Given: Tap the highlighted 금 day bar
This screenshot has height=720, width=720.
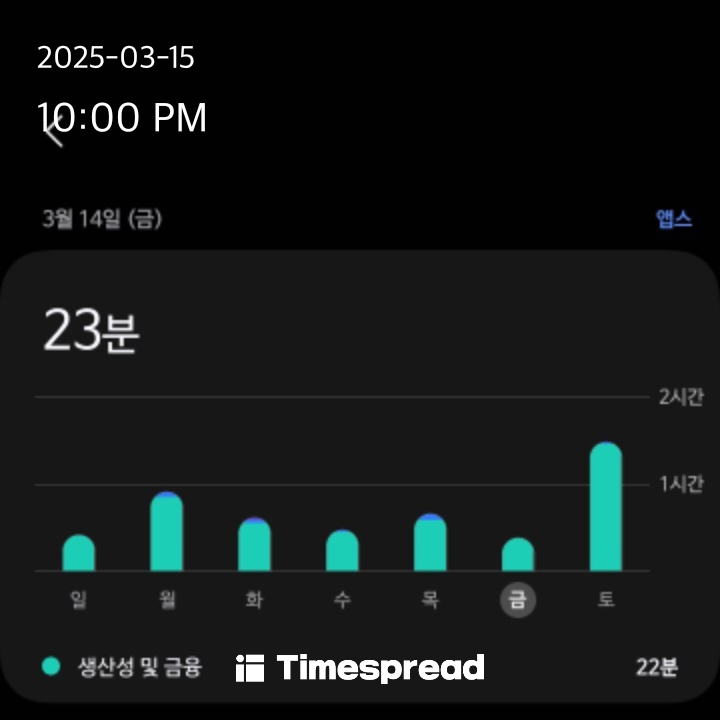Looking at the screenshot, I should pyautogui.click(x=518, y=554).
